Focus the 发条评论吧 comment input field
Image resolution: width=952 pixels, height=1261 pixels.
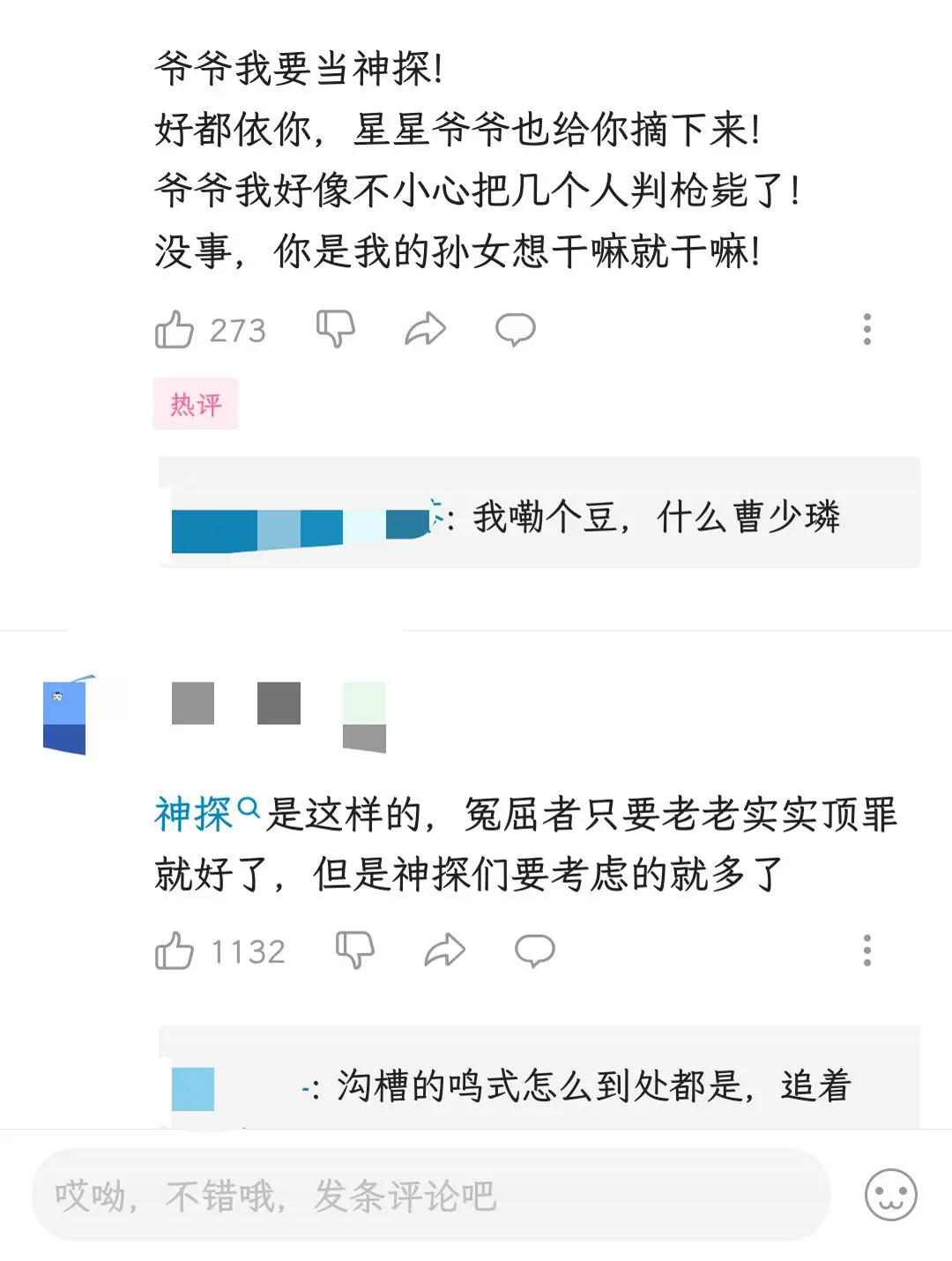click(430, 1196)
